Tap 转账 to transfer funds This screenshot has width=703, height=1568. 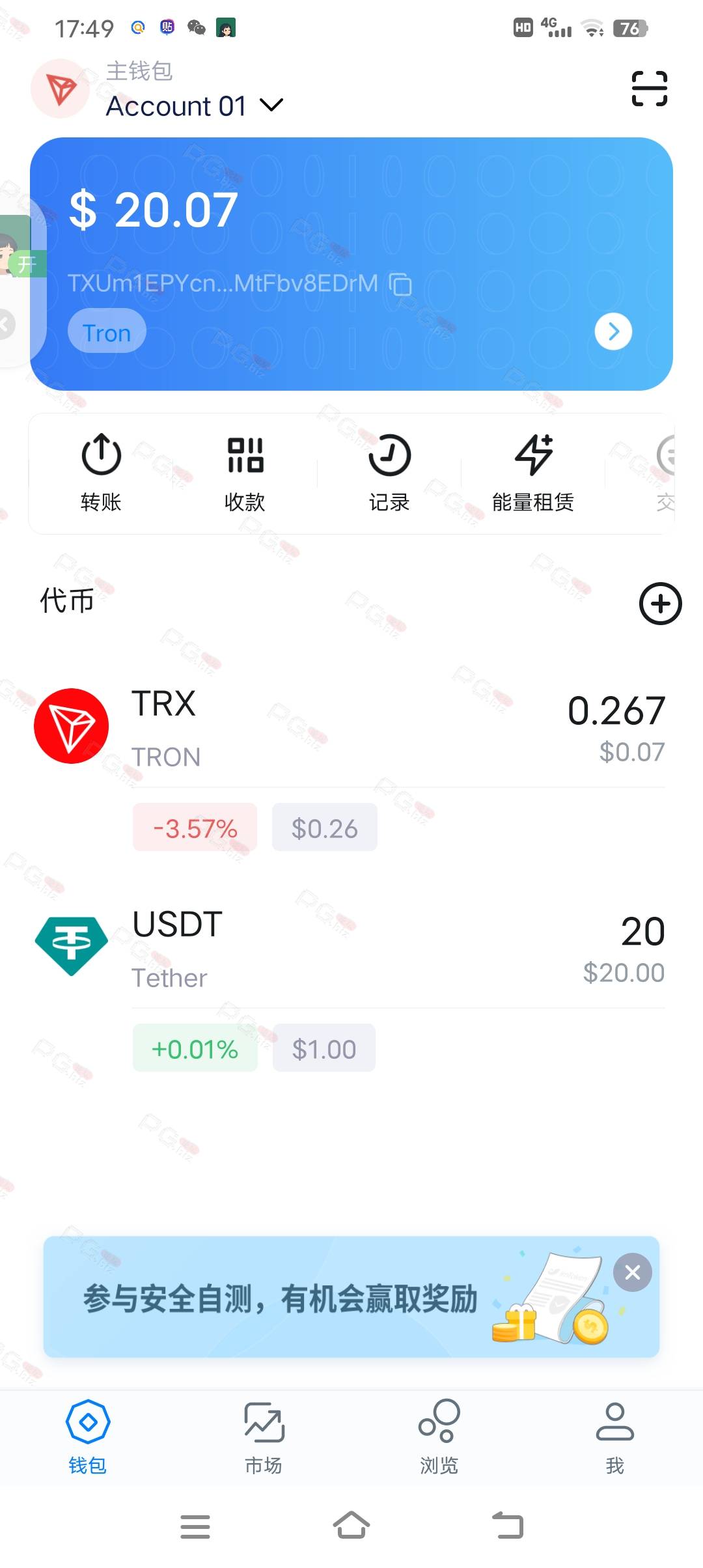(101, 472)
